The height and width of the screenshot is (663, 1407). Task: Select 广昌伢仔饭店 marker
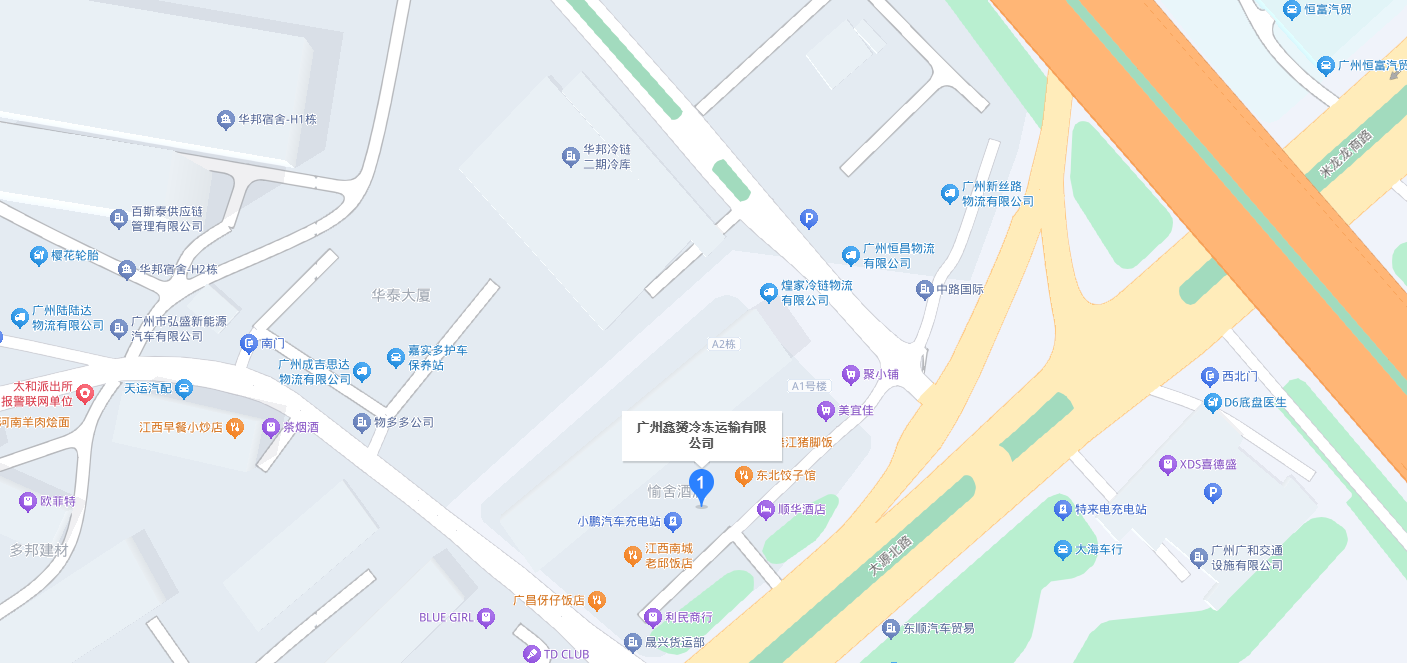pos(596,600)
